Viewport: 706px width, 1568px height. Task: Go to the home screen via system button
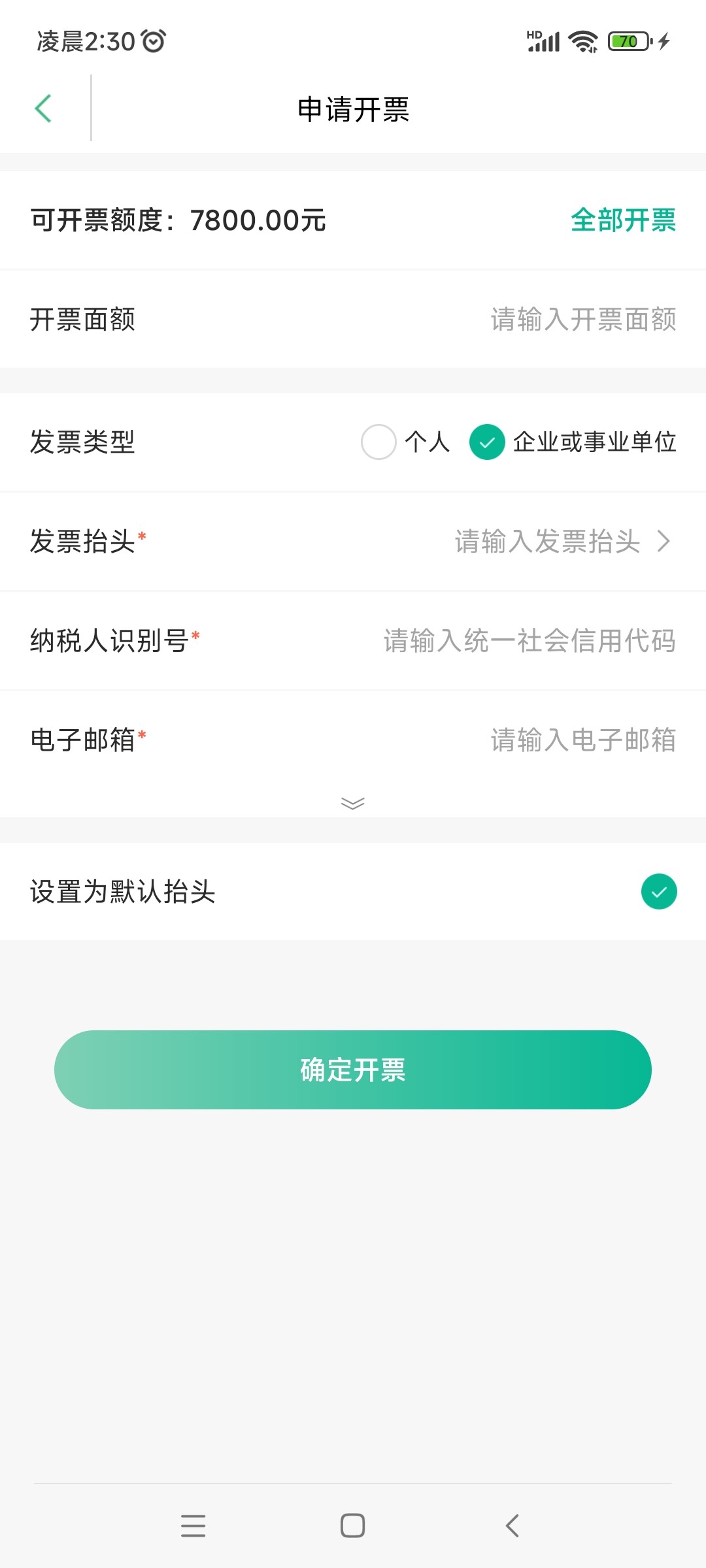[353, 1526]
